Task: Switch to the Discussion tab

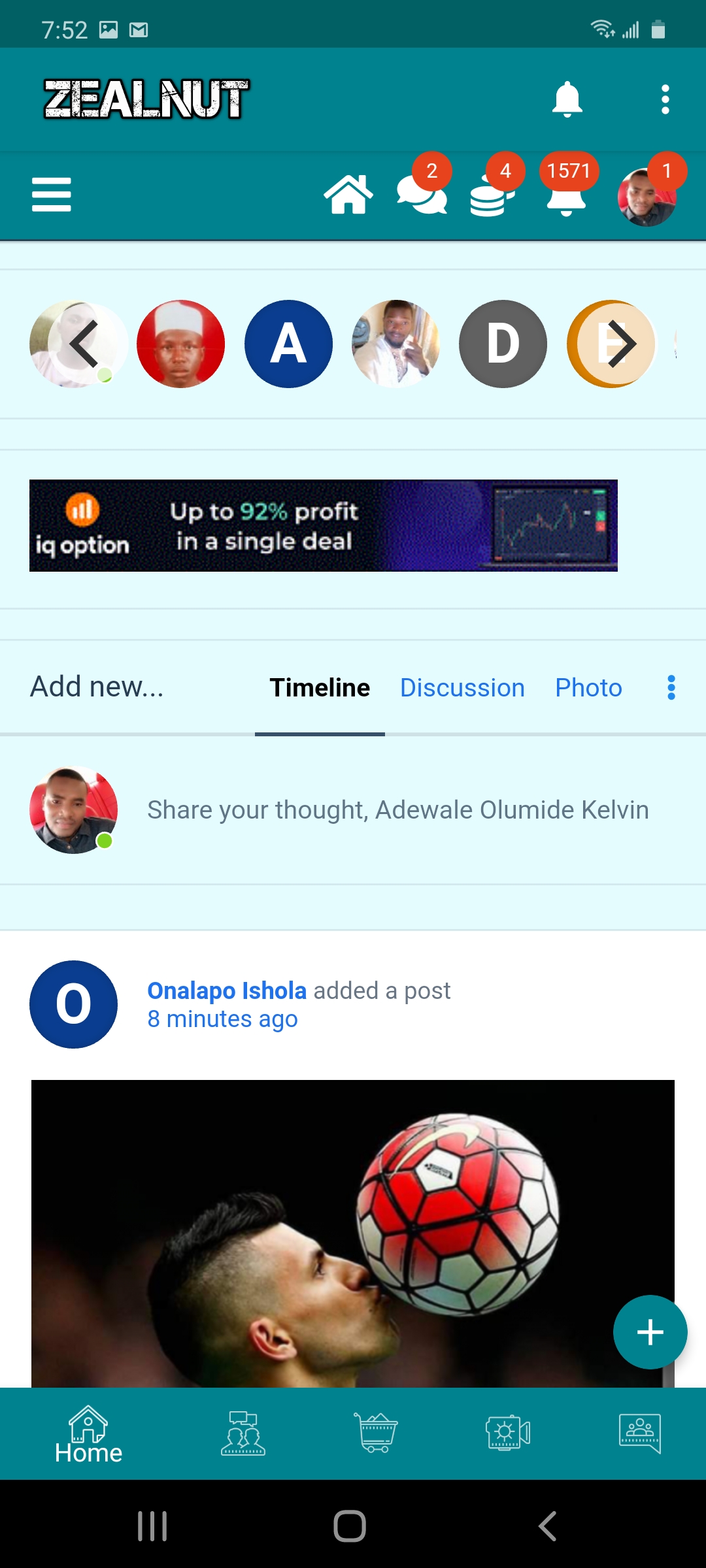Action: [x=462, y=687]
